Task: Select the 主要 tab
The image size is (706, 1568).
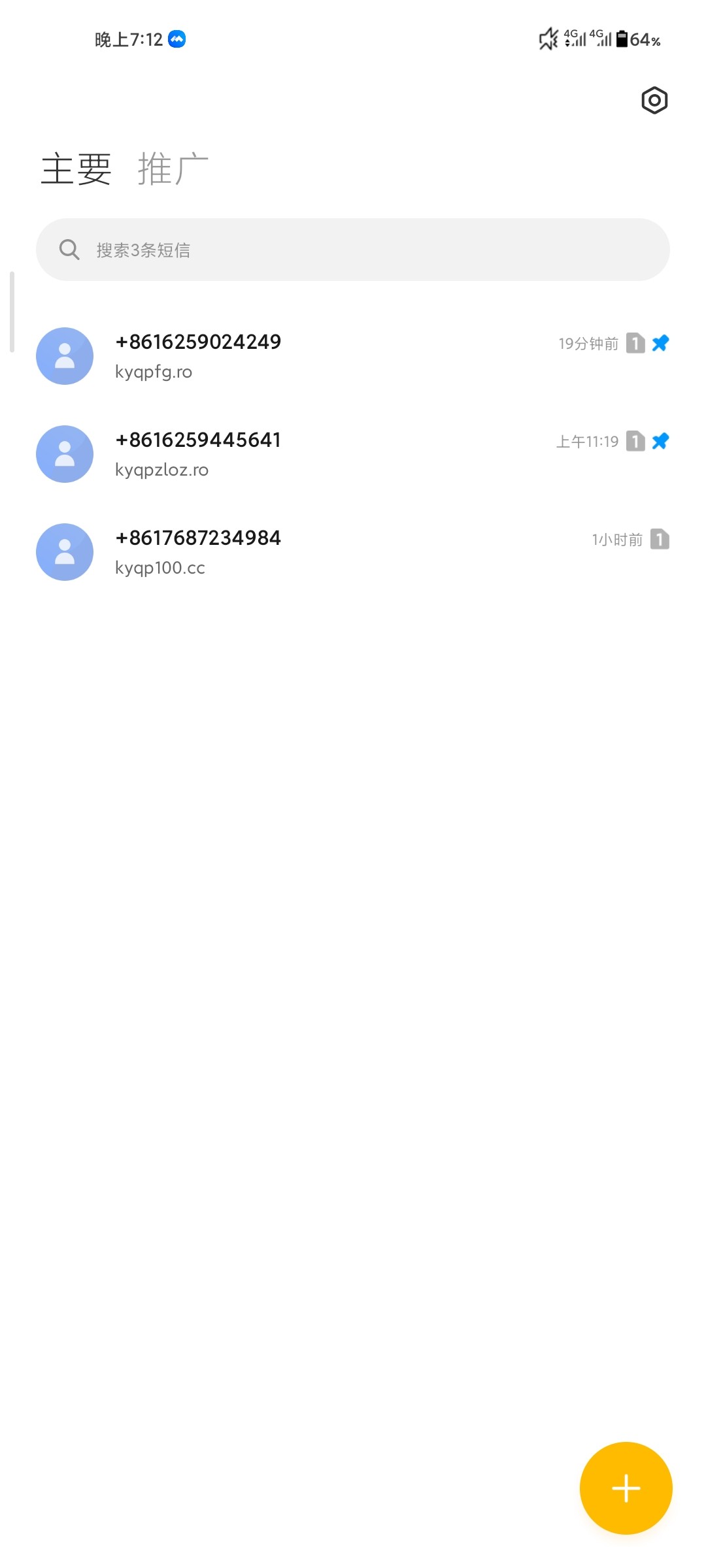Action: tap(76, 169)
